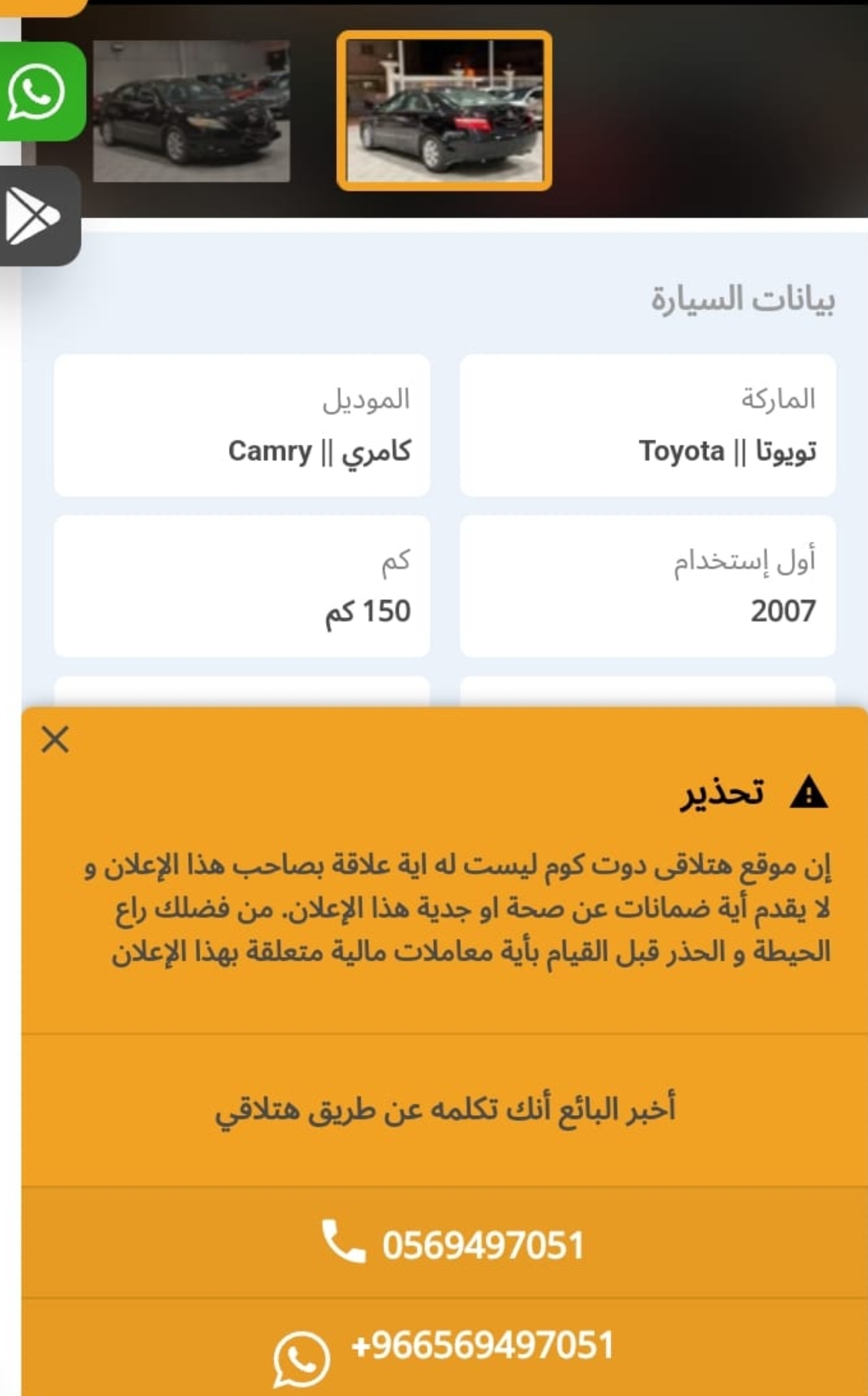This screenshot has height=1396, width=868.
Task: Select the highlighted rear-view car thumbnail
Action: (444, 111)
